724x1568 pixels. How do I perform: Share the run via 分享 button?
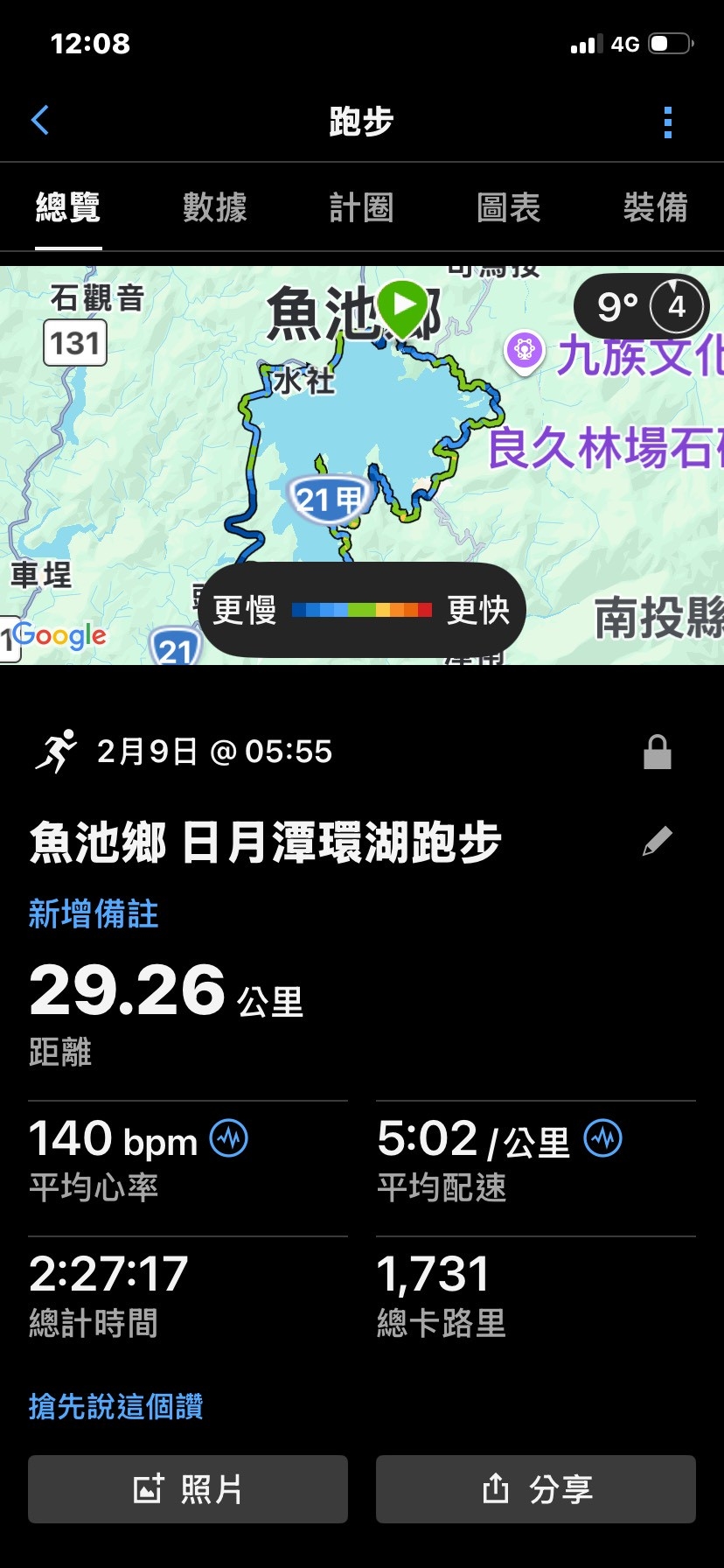coord(536,1489)
